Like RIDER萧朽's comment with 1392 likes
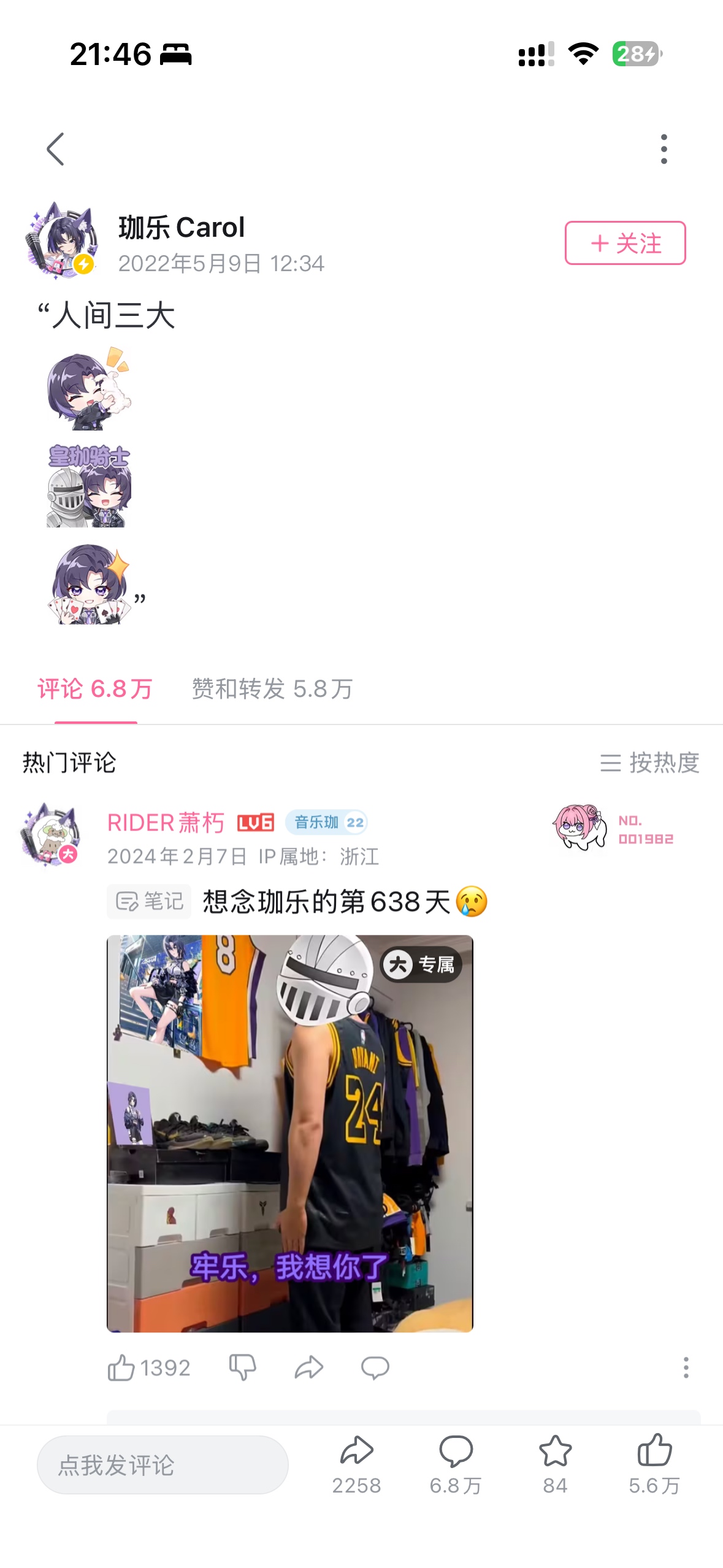 point(121,1367)
